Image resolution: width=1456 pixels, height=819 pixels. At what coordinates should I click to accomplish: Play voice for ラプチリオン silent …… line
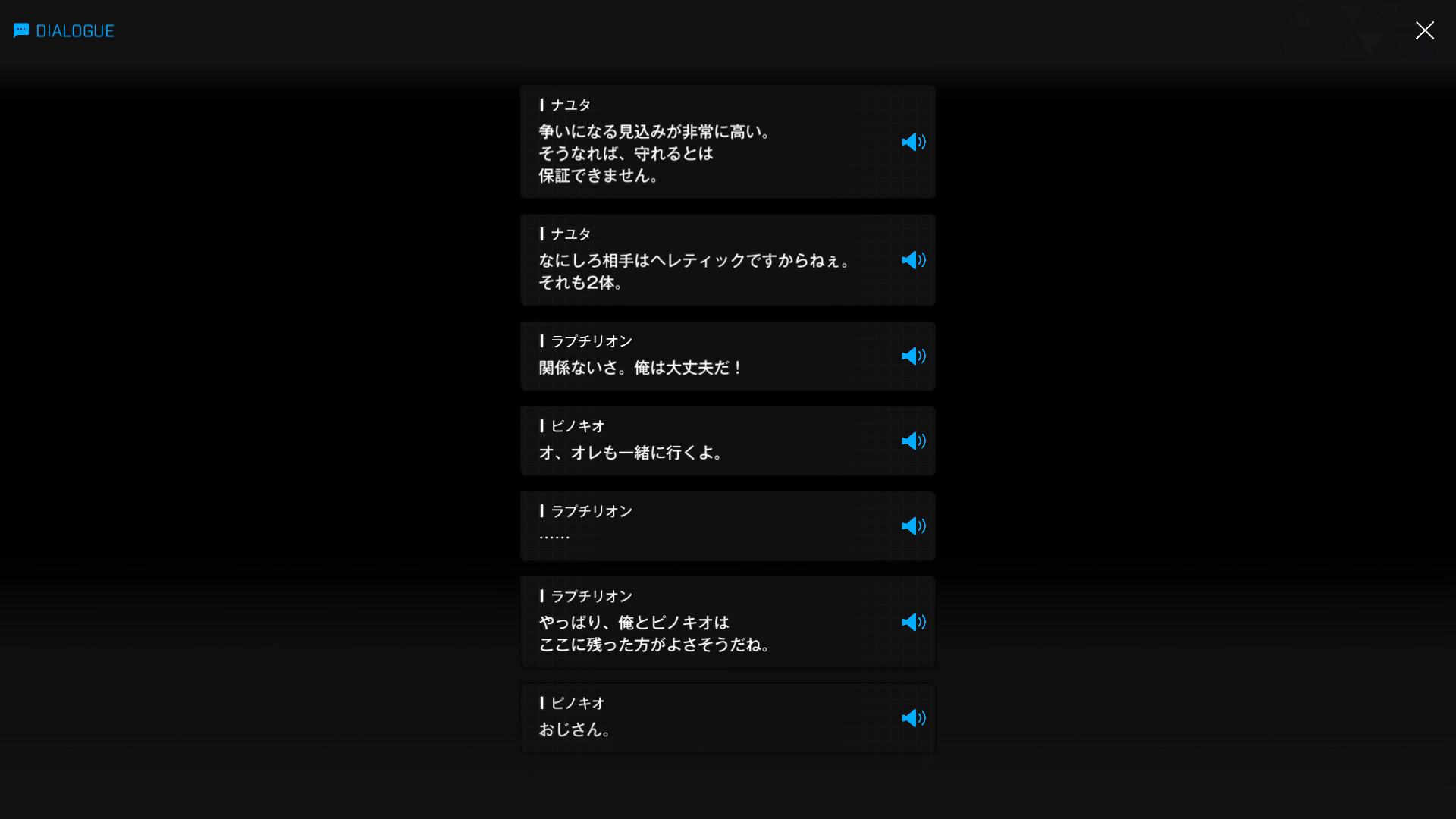pyautogui.click(x=913, y=526)
